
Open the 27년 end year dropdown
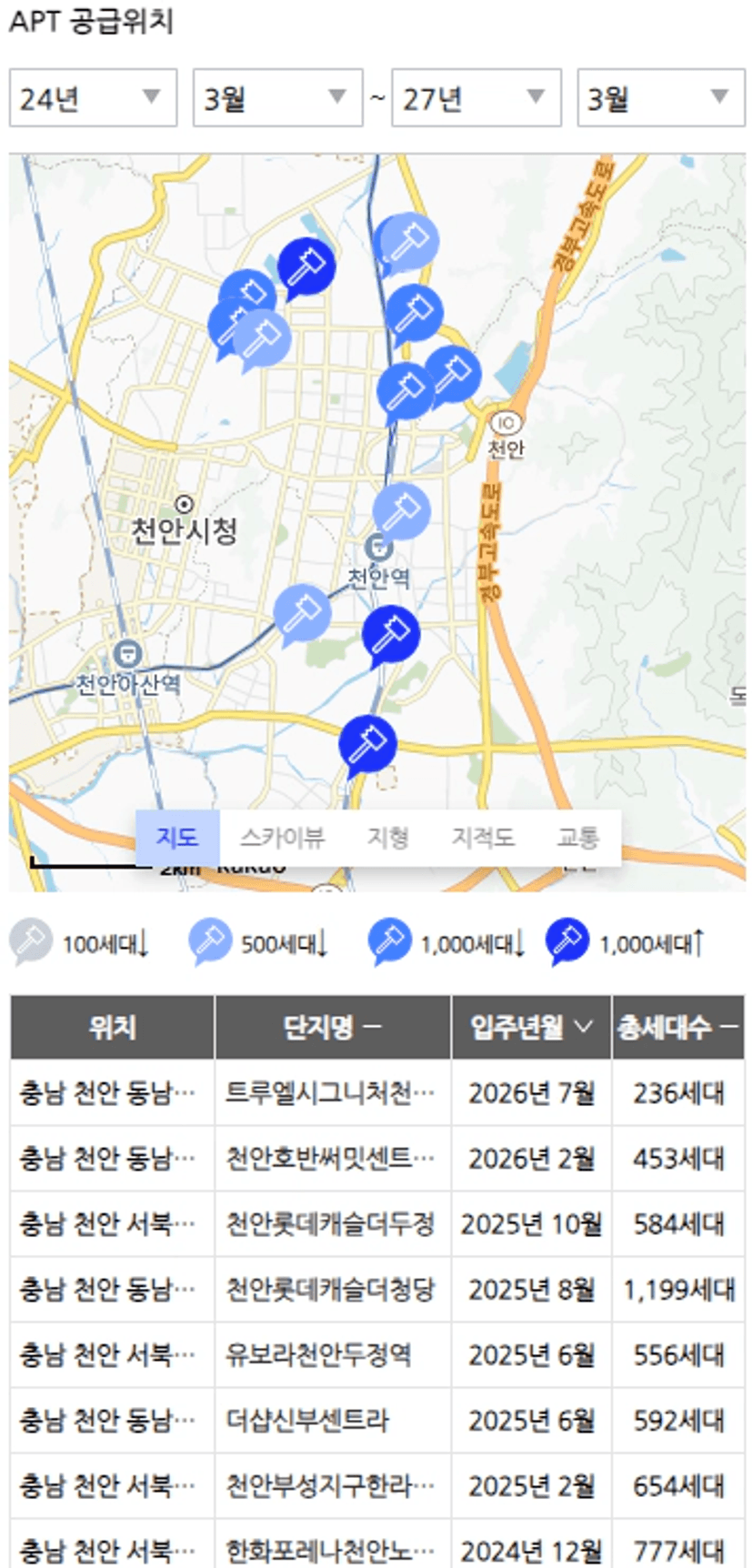pyautogui.click(x=476, y=97)
